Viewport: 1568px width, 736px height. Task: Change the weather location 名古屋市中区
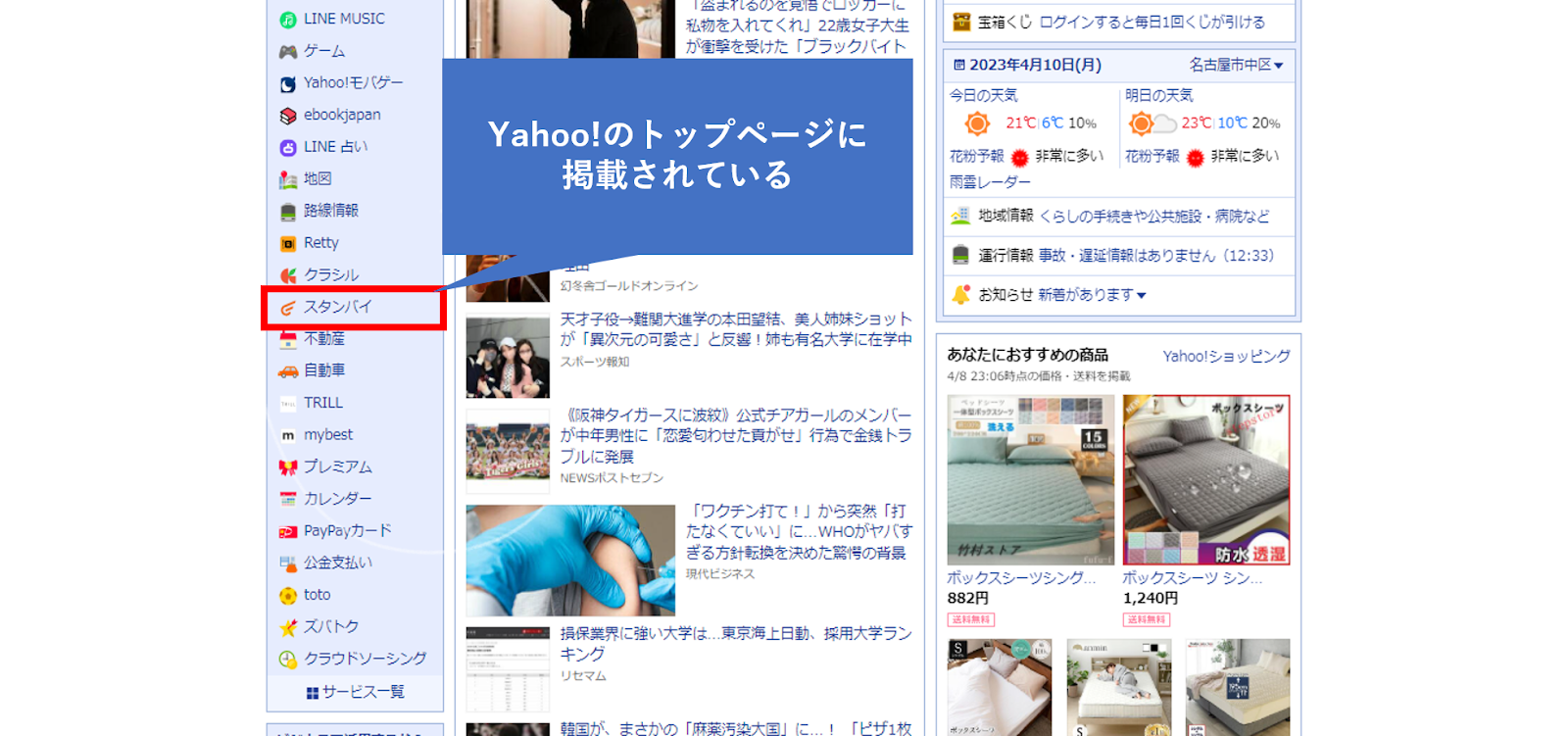pos(1236,65)
